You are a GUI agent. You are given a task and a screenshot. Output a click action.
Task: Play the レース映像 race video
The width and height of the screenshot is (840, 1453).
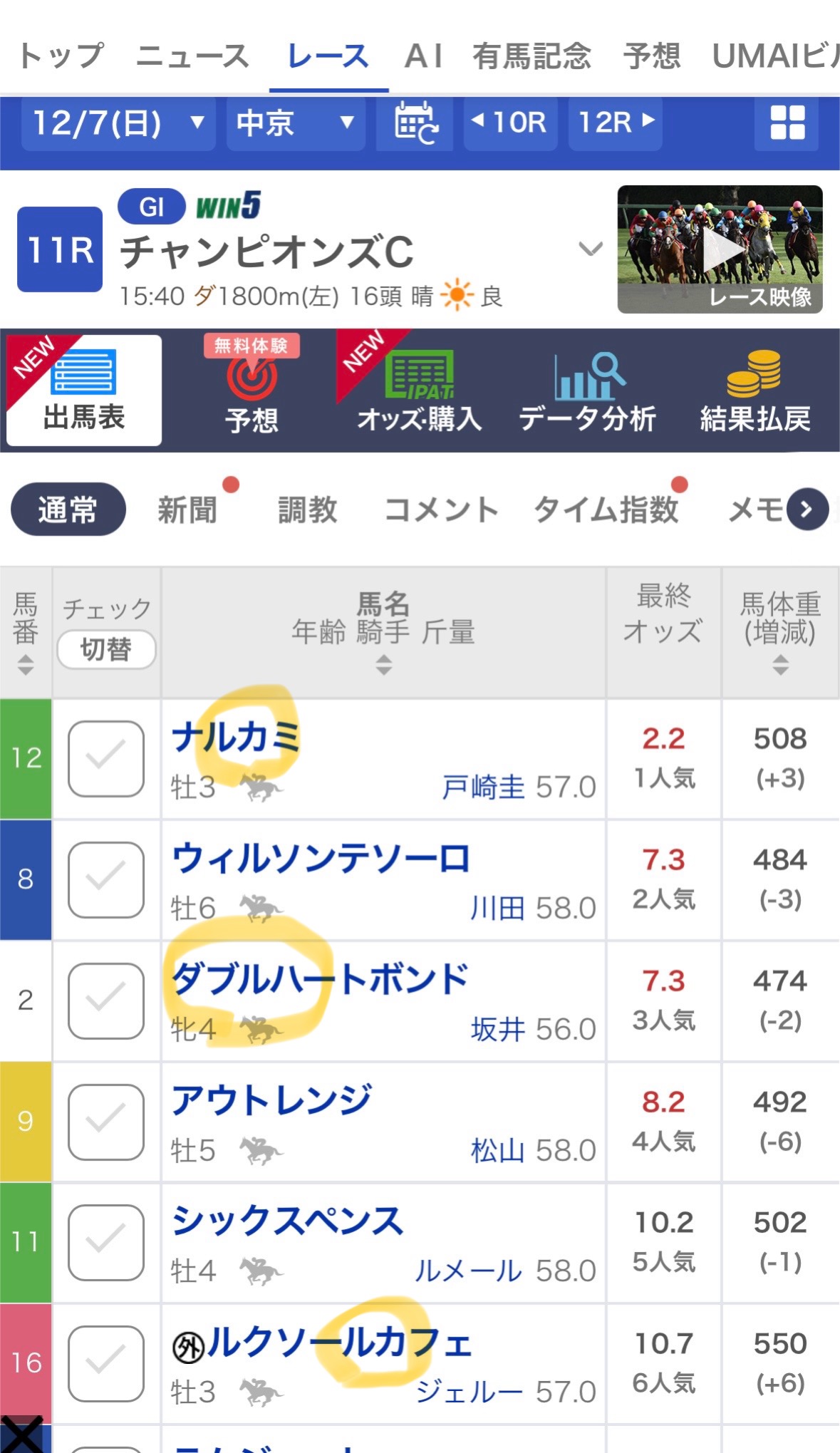point(720,249)
